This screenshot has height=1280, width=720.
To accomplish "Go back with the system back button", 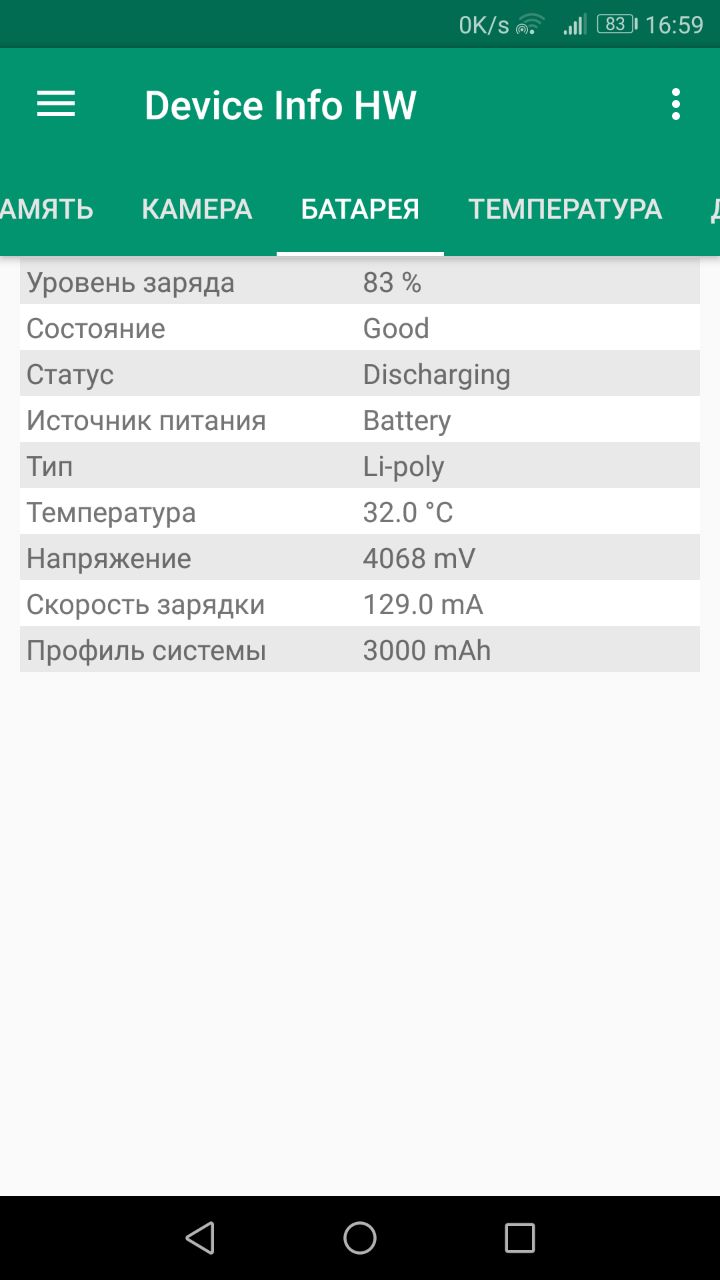I will pyautogui.click(x=200, y=1238).
